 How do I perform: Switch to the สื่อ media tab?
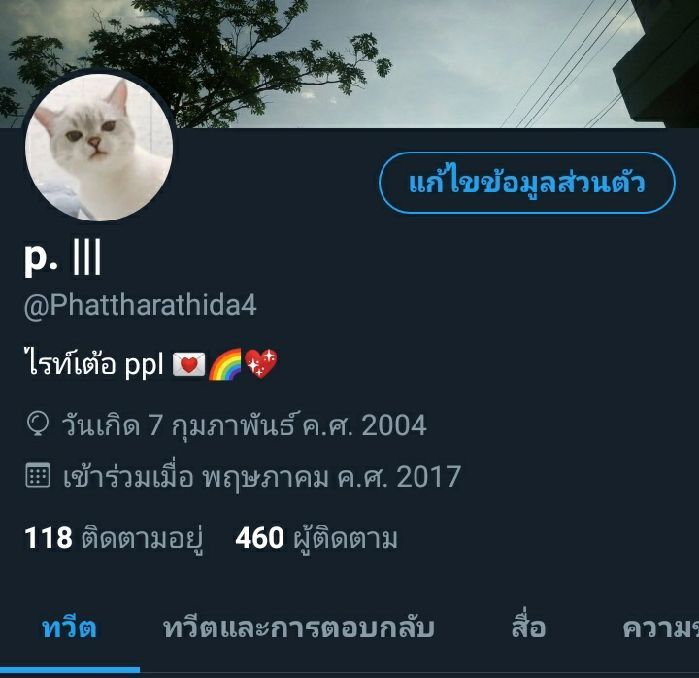pyautogui.click(x=528, y=628)
